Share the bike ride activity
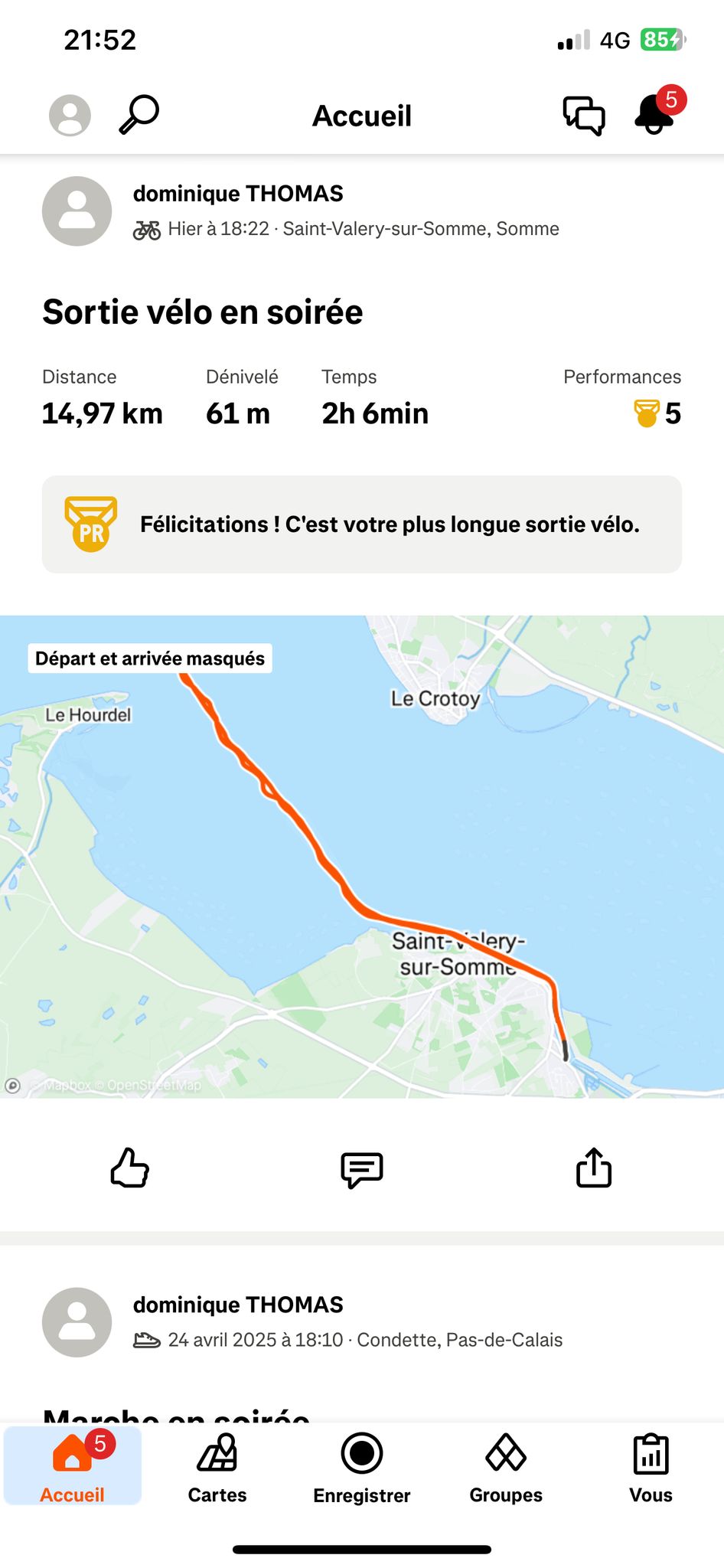 point(594,1168)
